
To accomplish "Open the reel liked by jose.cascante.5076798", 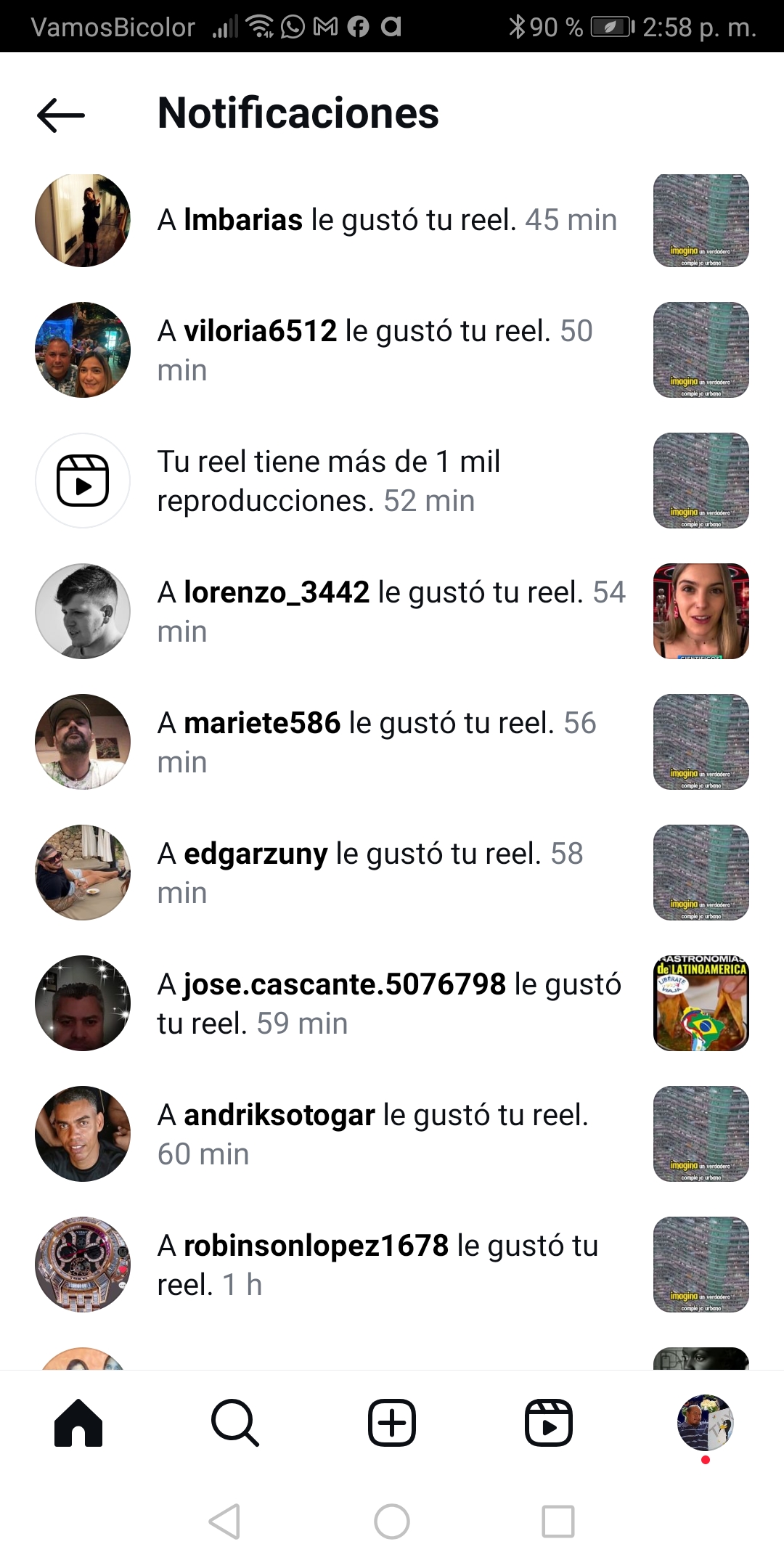I will pyautogui.click(x=701, y=1003).
